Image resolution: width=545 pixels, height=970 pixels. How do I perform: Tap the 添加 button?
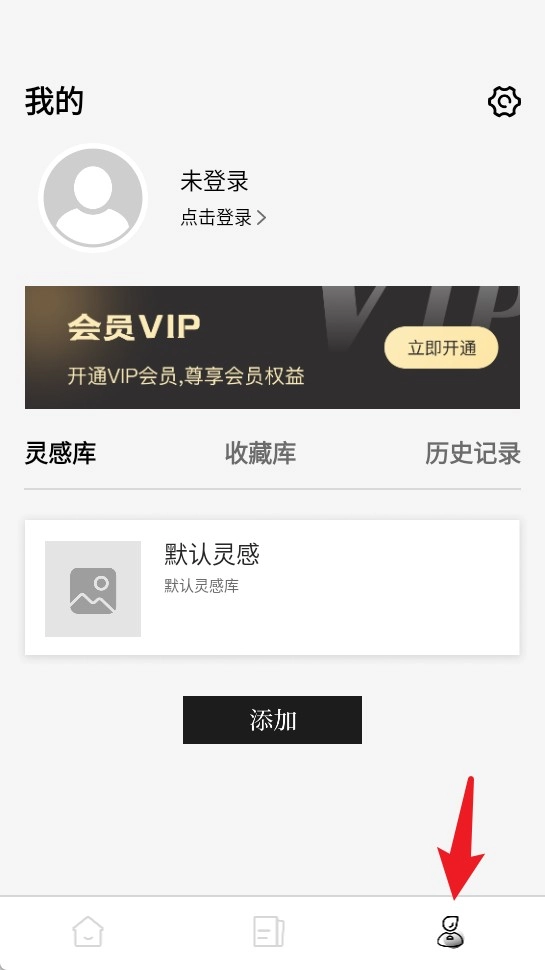click(272, 720)
